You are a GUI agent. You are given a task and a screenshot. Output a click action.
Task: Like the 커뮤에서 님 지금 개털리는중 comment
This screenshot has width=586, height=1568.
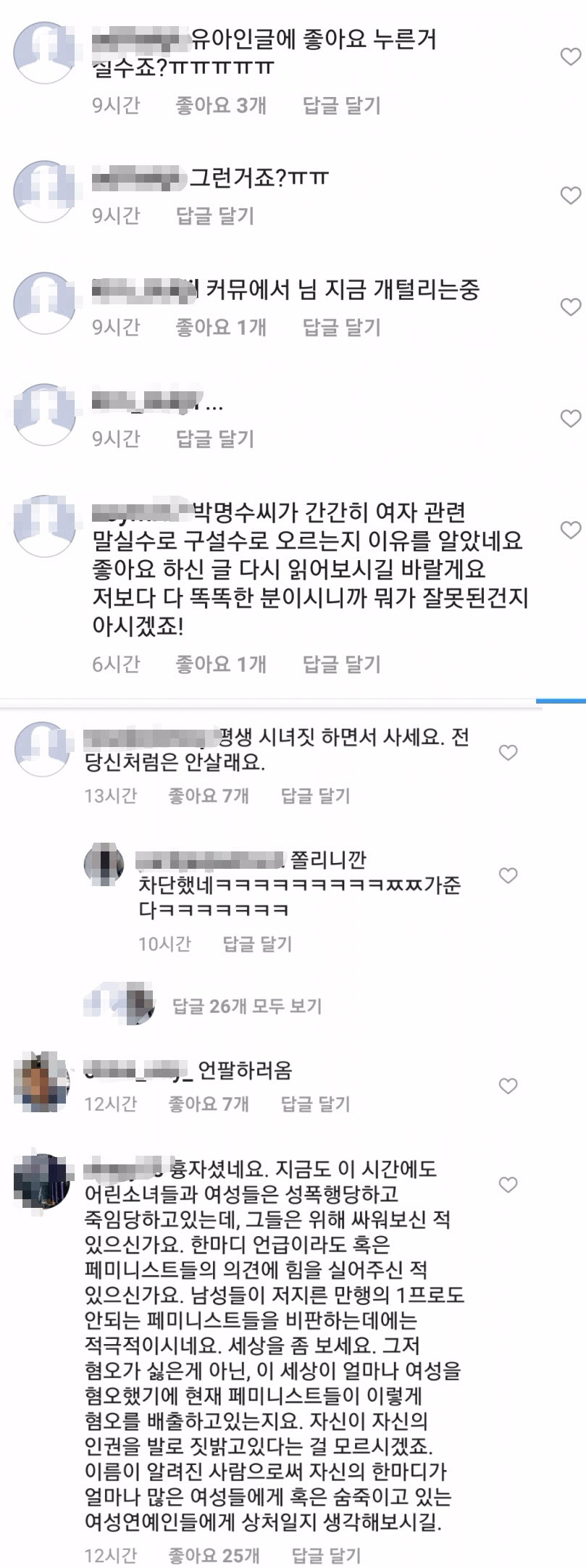(x=571, y=306)
